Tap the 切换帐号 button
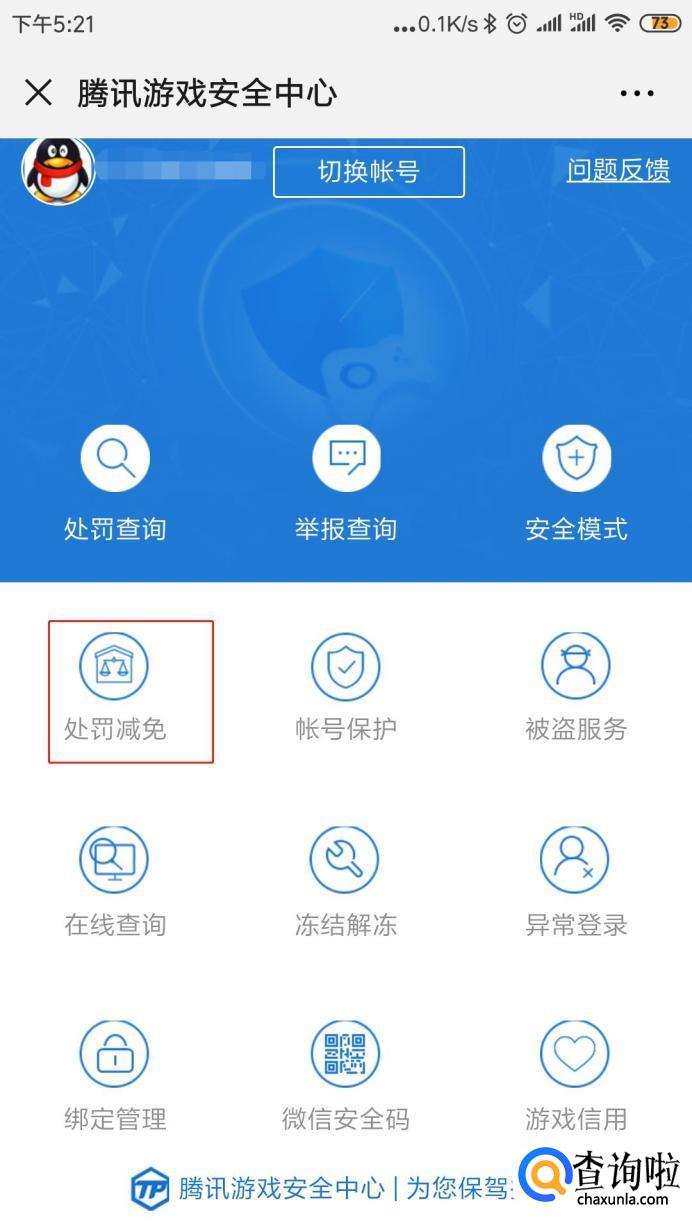Viewport: 692px width, 1230px height. [x=369, y=172]
